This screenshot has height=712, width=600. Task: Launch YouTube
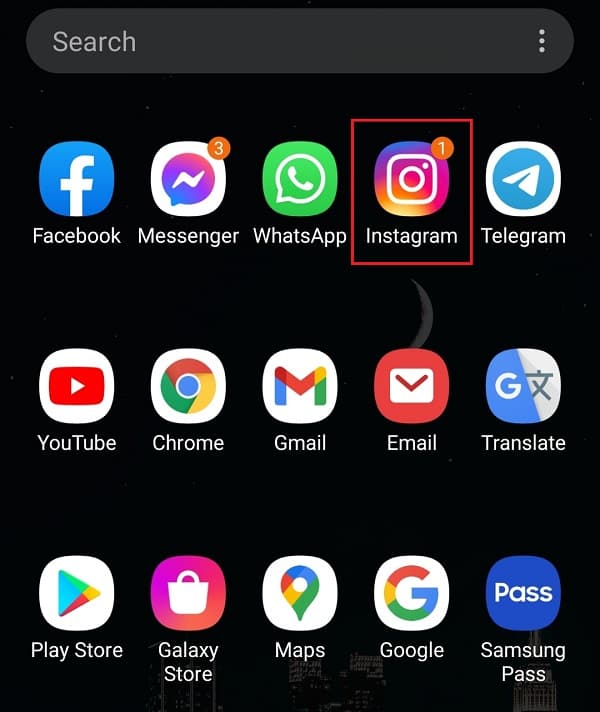(76, 387)
